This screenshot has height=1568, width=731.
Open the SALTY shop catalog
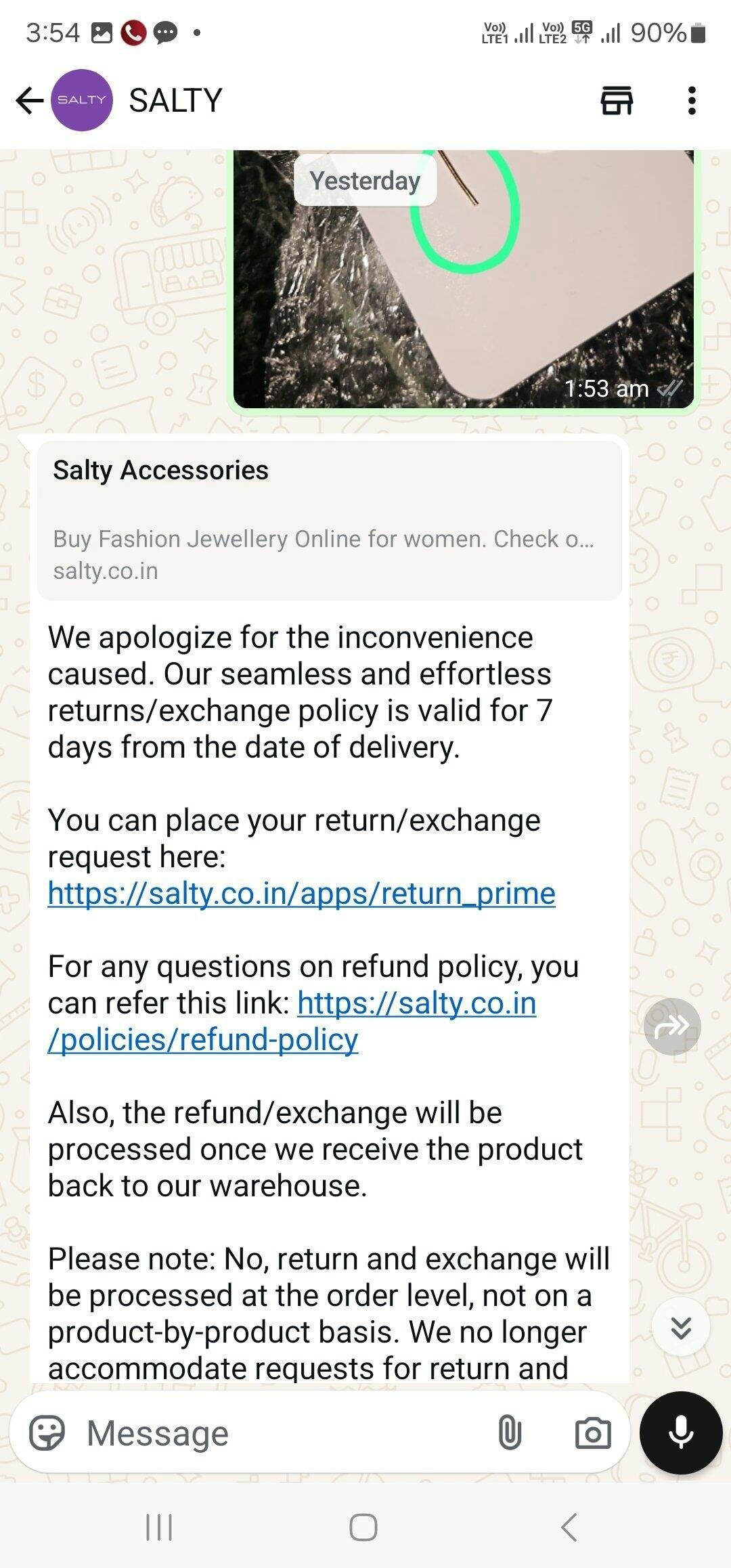coord(616,100)
